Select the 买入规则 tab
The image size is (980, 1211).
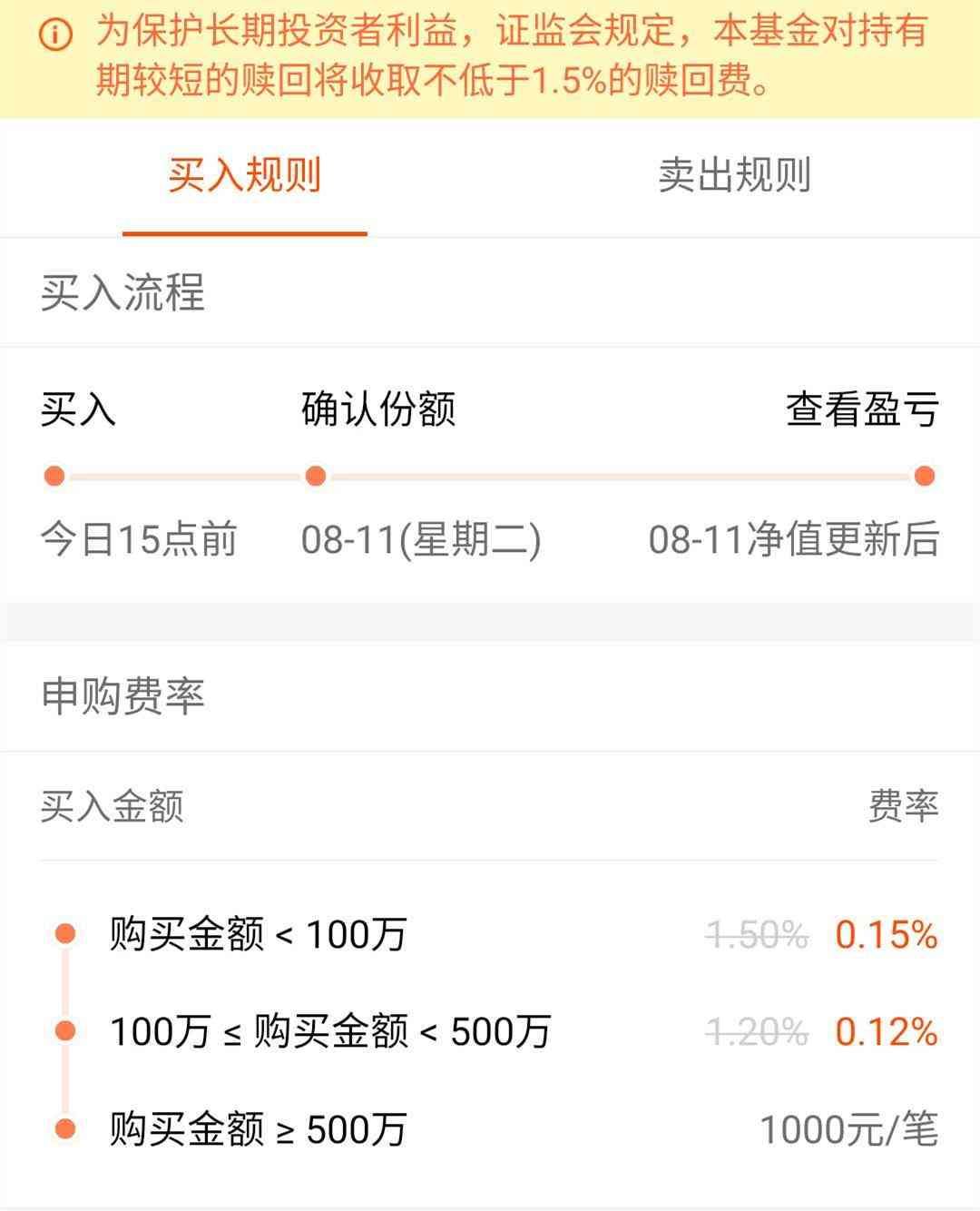pyautogui.click(x=244, y=178)
